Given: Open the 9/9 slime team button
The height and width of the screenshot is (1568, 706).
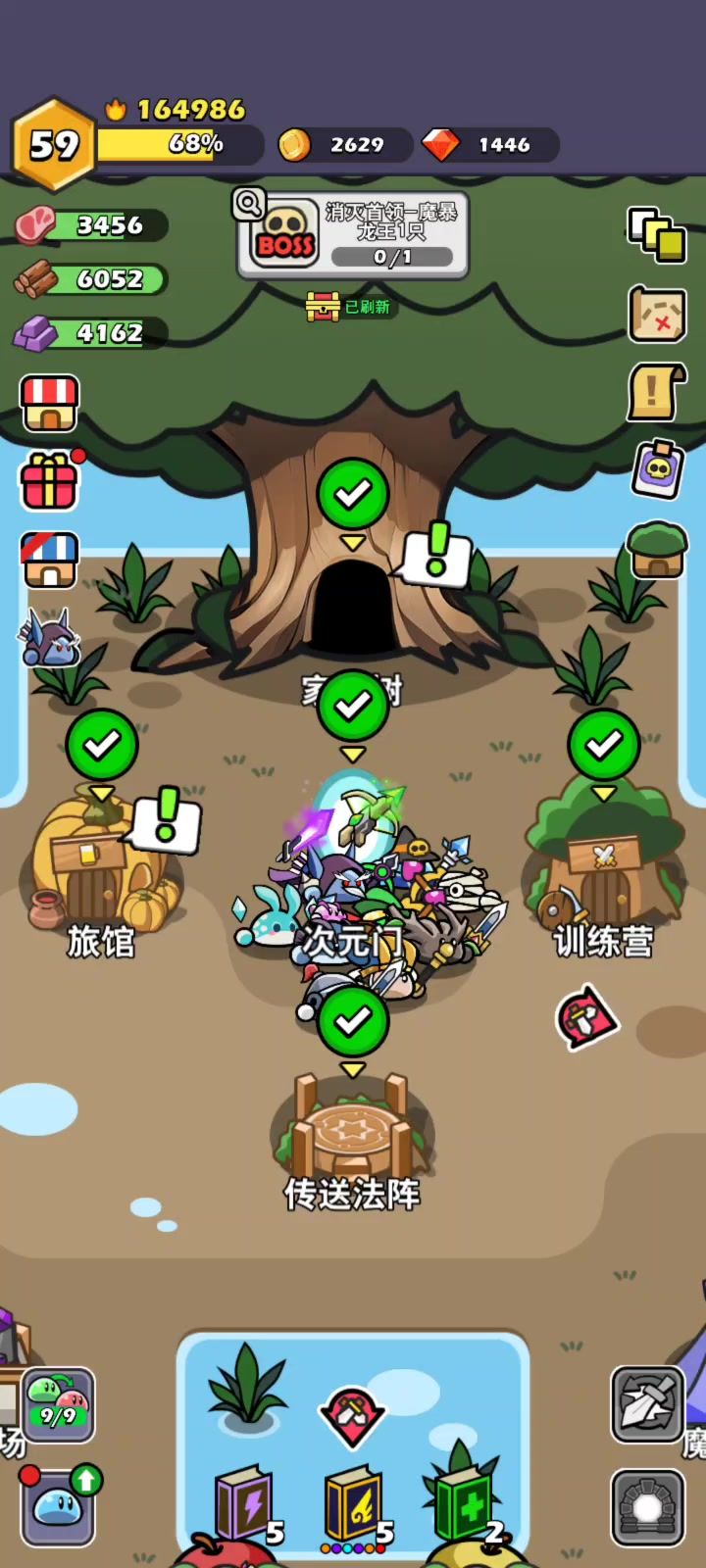Looking at the screenshot, I should pos(58,1404).
